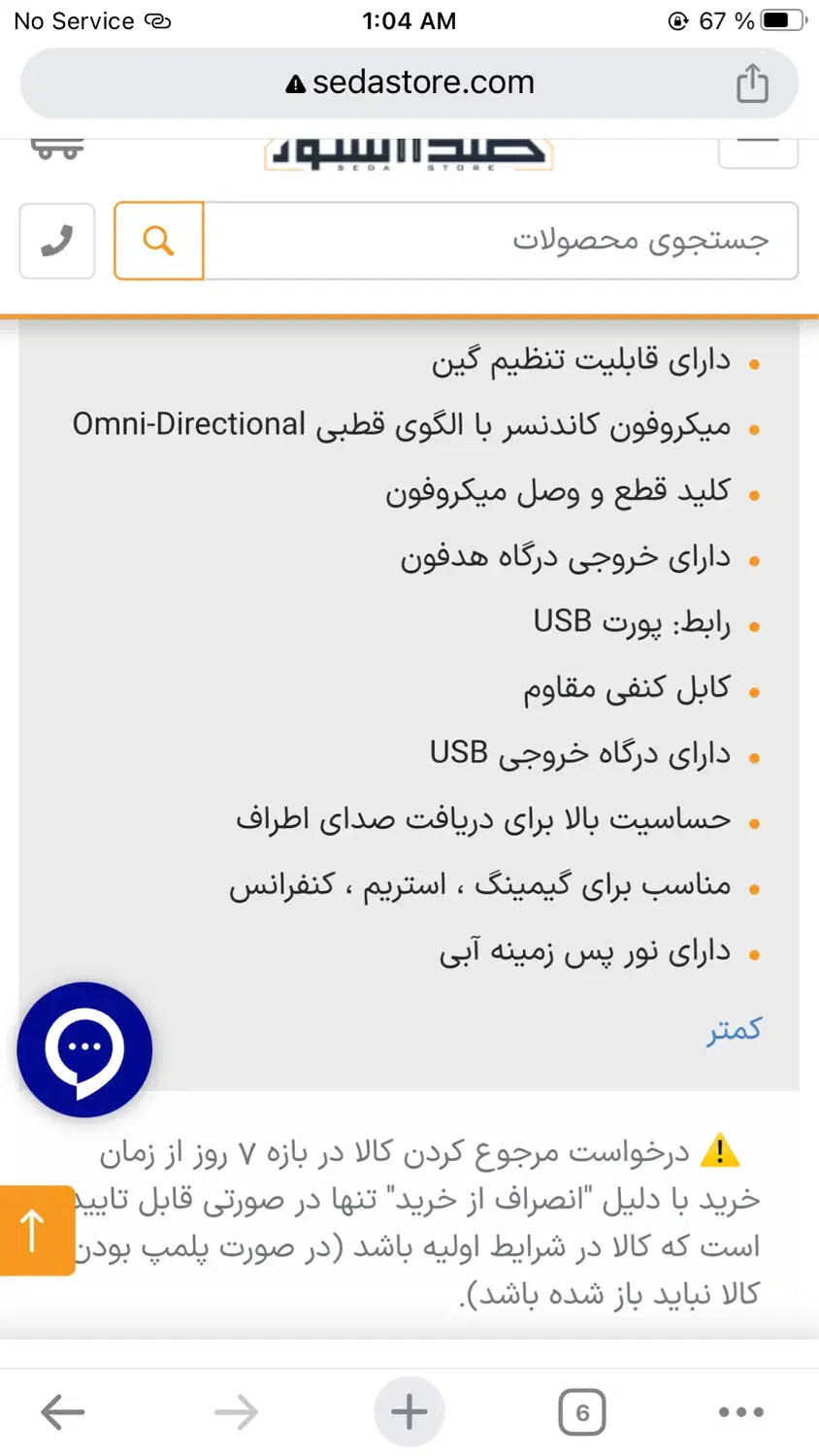Tap the forward navigation arrow
The width and height of the screenshot is (819, 1456).
235,1412
